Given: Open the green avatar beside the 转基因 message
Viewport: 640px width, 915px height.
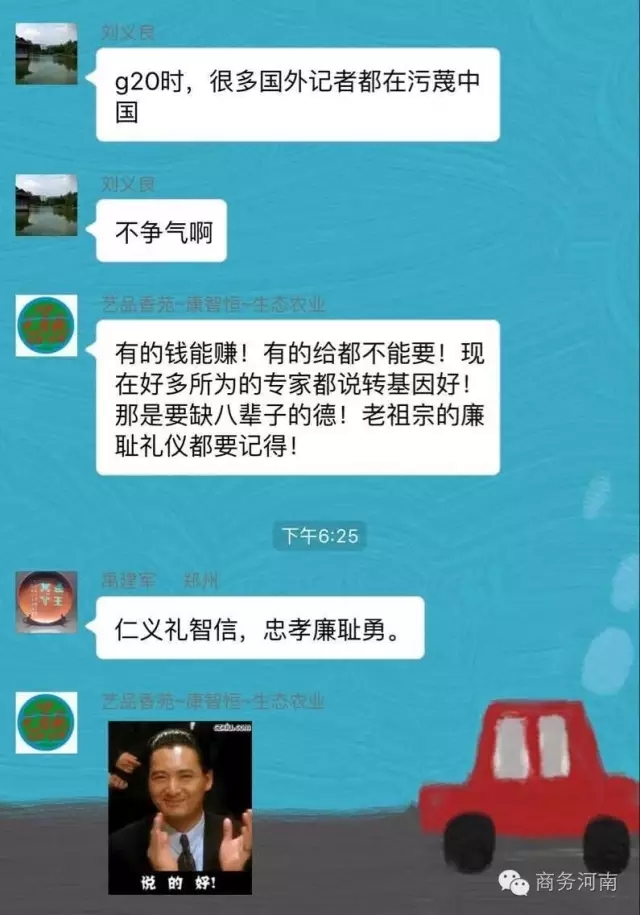Looking at the screenshot, I should tap(46, 325).
